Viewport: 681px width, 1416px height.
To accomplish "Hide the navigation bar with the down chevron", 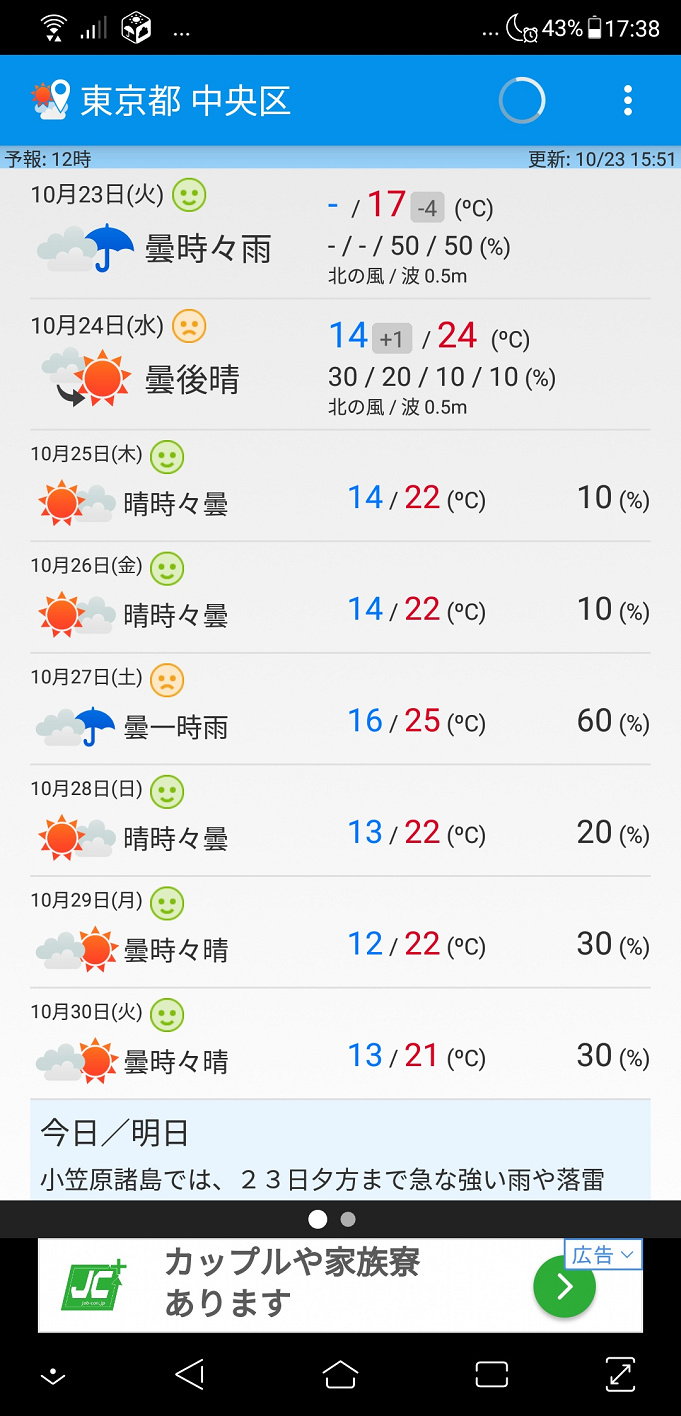I will click(53, 1376).
